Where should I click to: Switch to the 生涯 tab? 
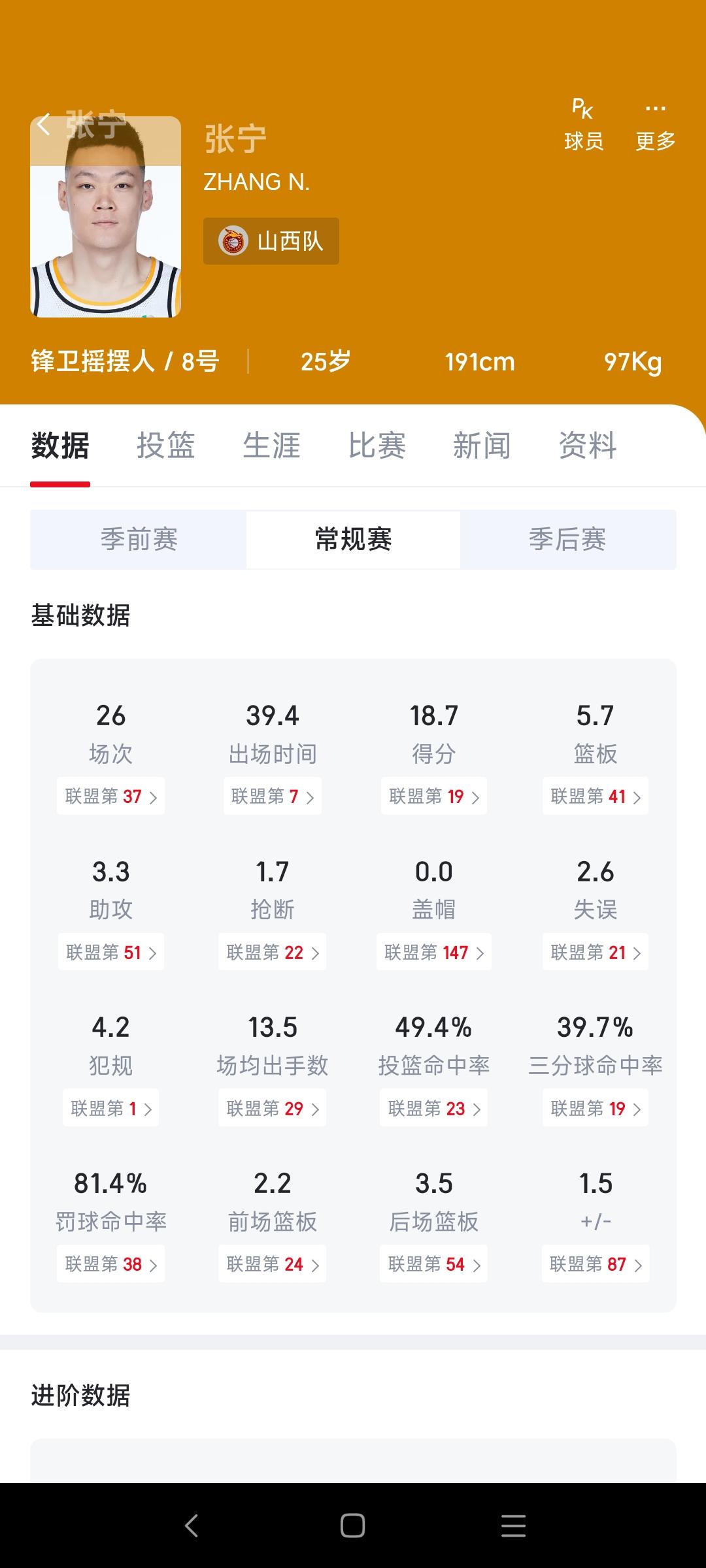(271, 446)
